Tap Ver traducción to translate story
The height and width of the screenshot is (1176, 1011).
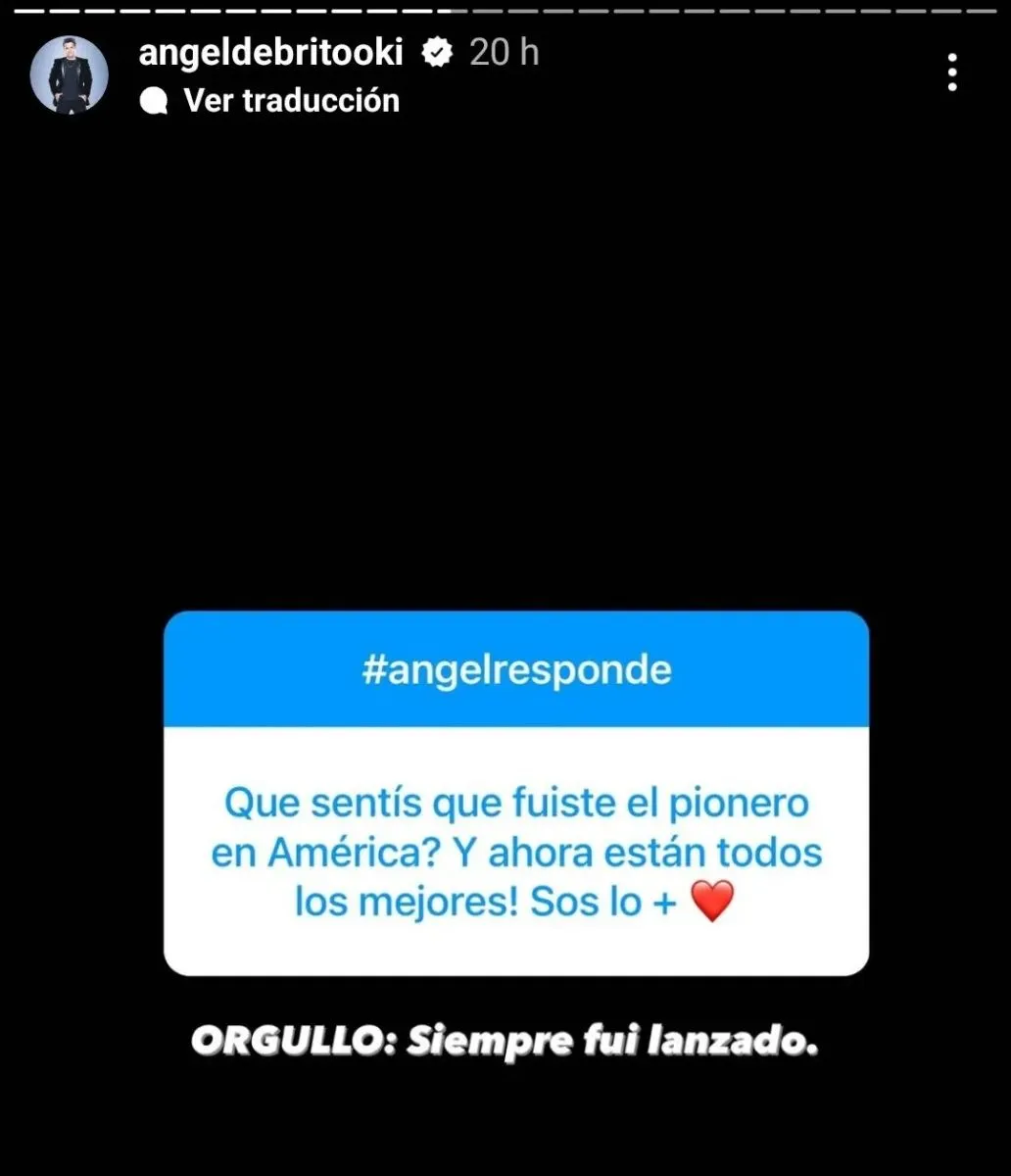291,100
